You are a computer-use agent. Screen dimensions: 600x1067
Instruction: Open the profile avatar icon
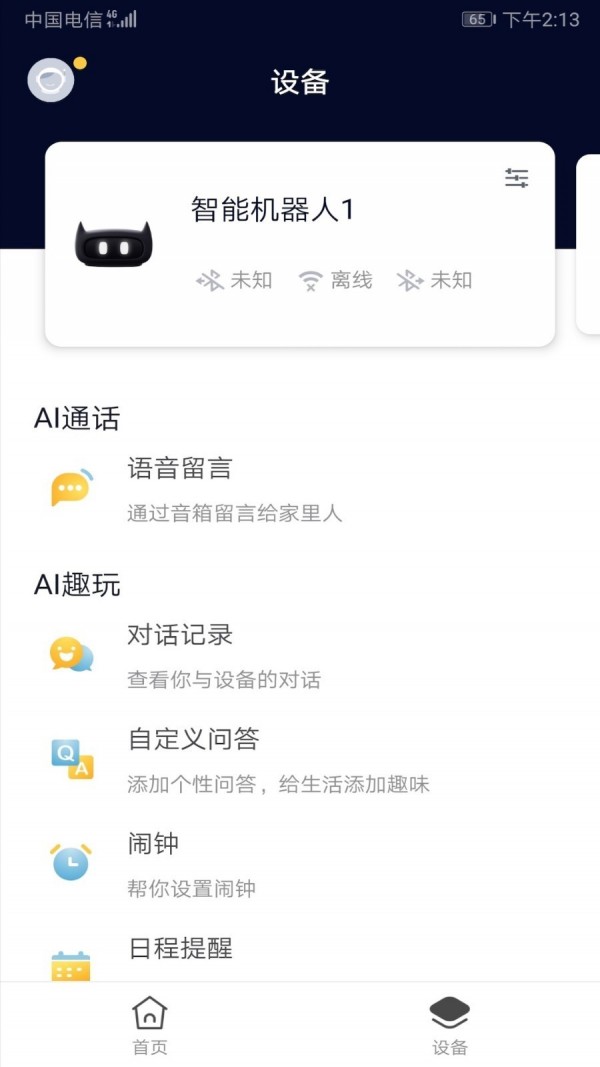[x=51, y=81]
